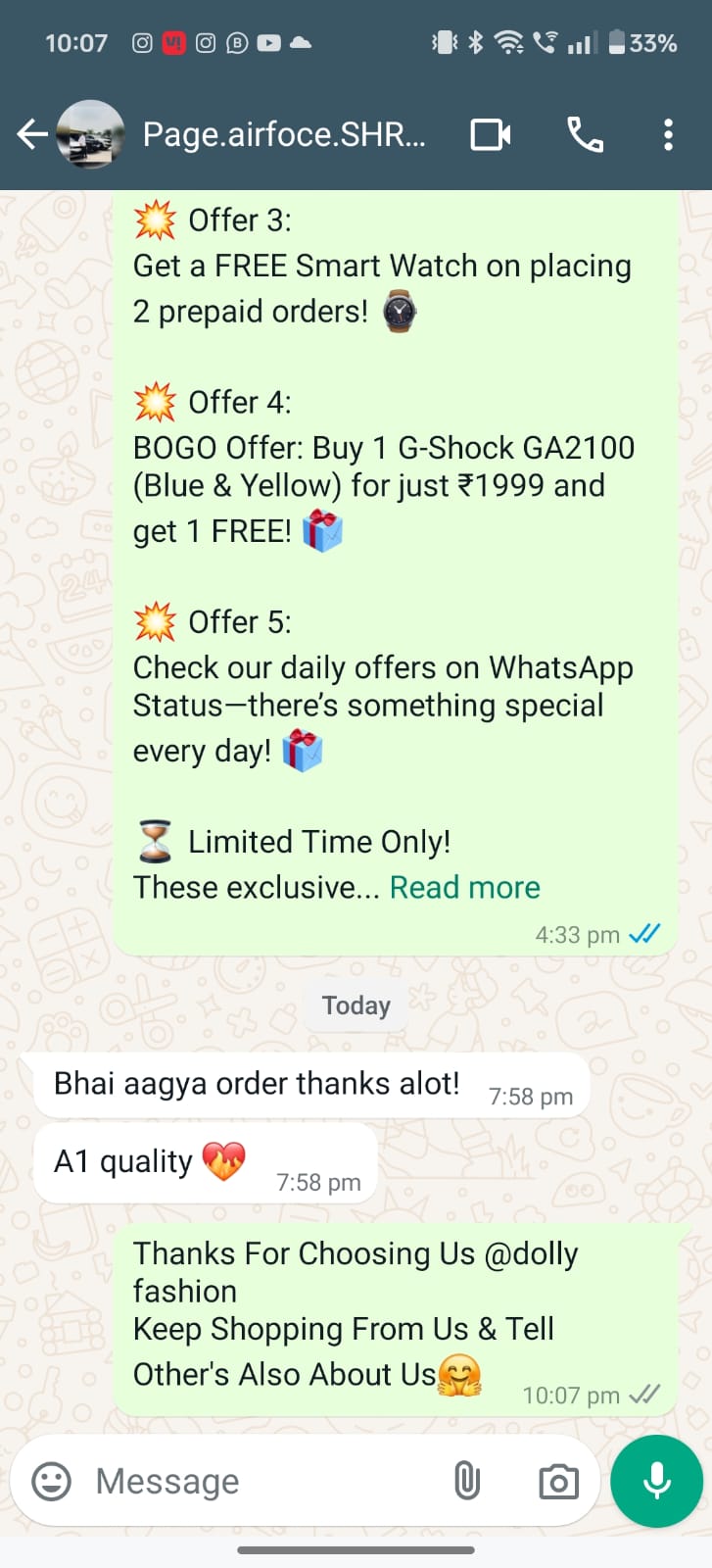Image resolution: width=712 pixels, height=1568 pixels.
Task: Record a voice message
Action: [656, 1481]
